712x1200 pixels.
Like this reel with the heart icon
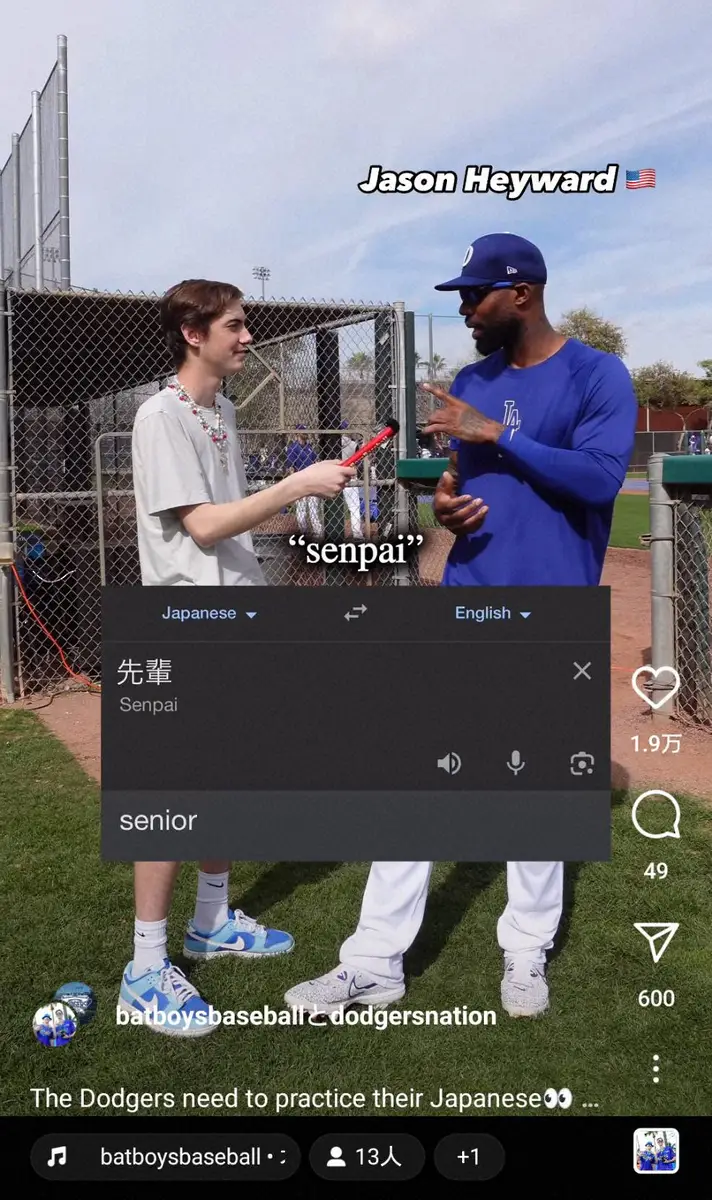(656, 689)
